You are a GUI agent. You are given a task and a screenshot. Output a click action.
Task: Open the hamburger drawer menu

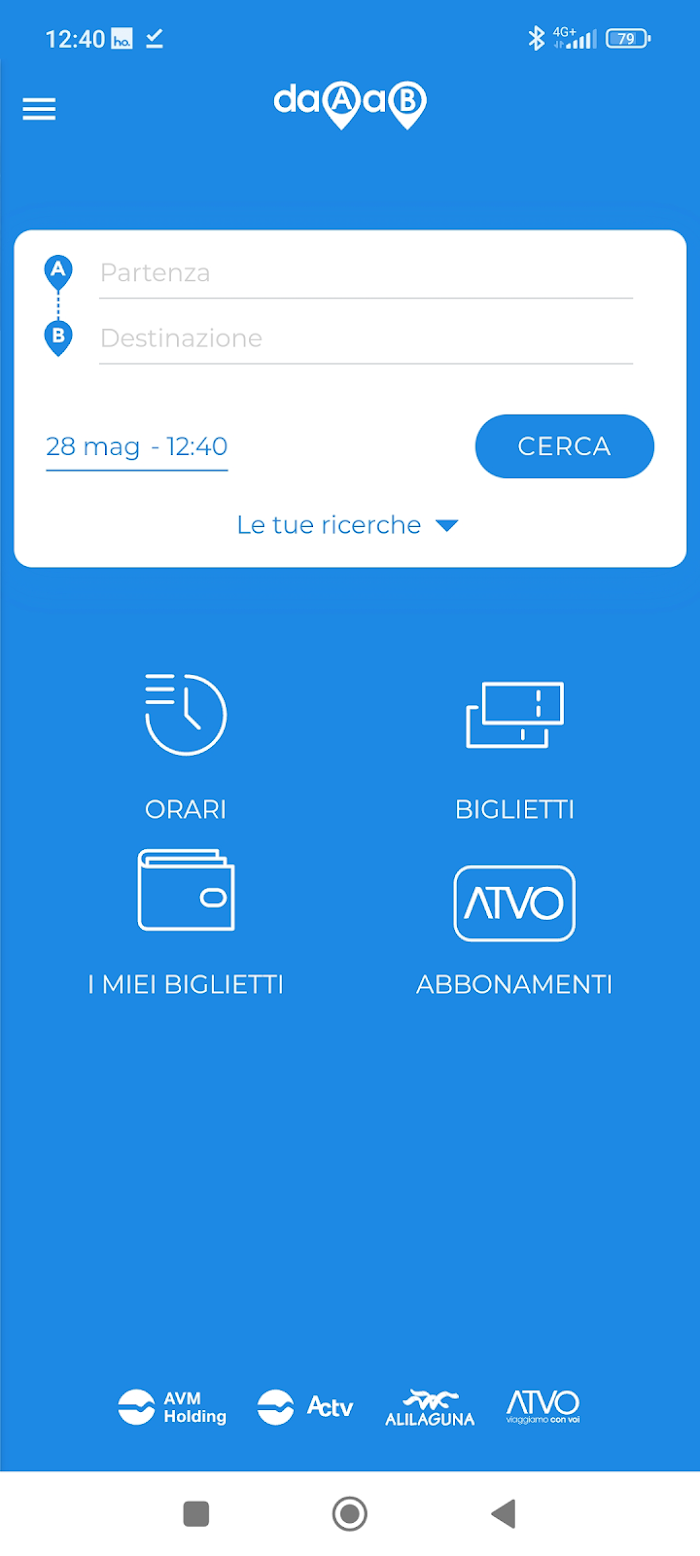[x=39, y=109]
